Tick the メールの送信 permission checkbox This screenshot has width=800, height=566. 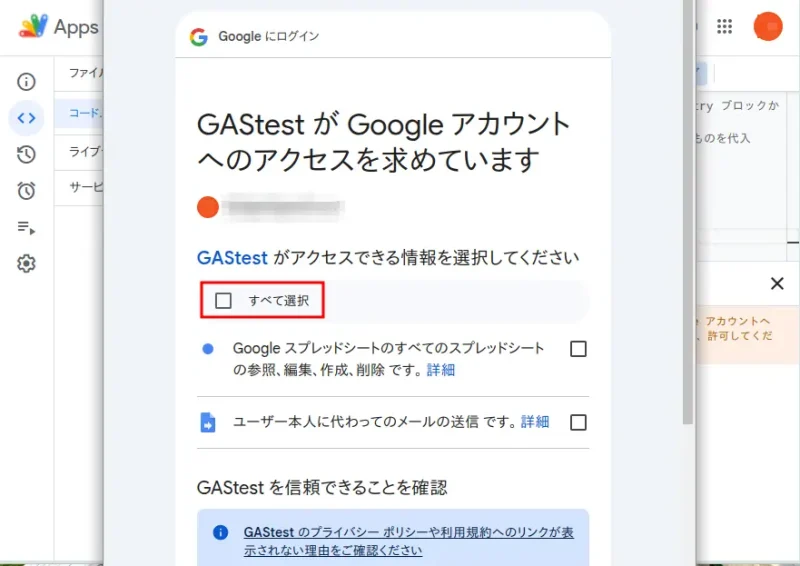[x=578, y=422]
